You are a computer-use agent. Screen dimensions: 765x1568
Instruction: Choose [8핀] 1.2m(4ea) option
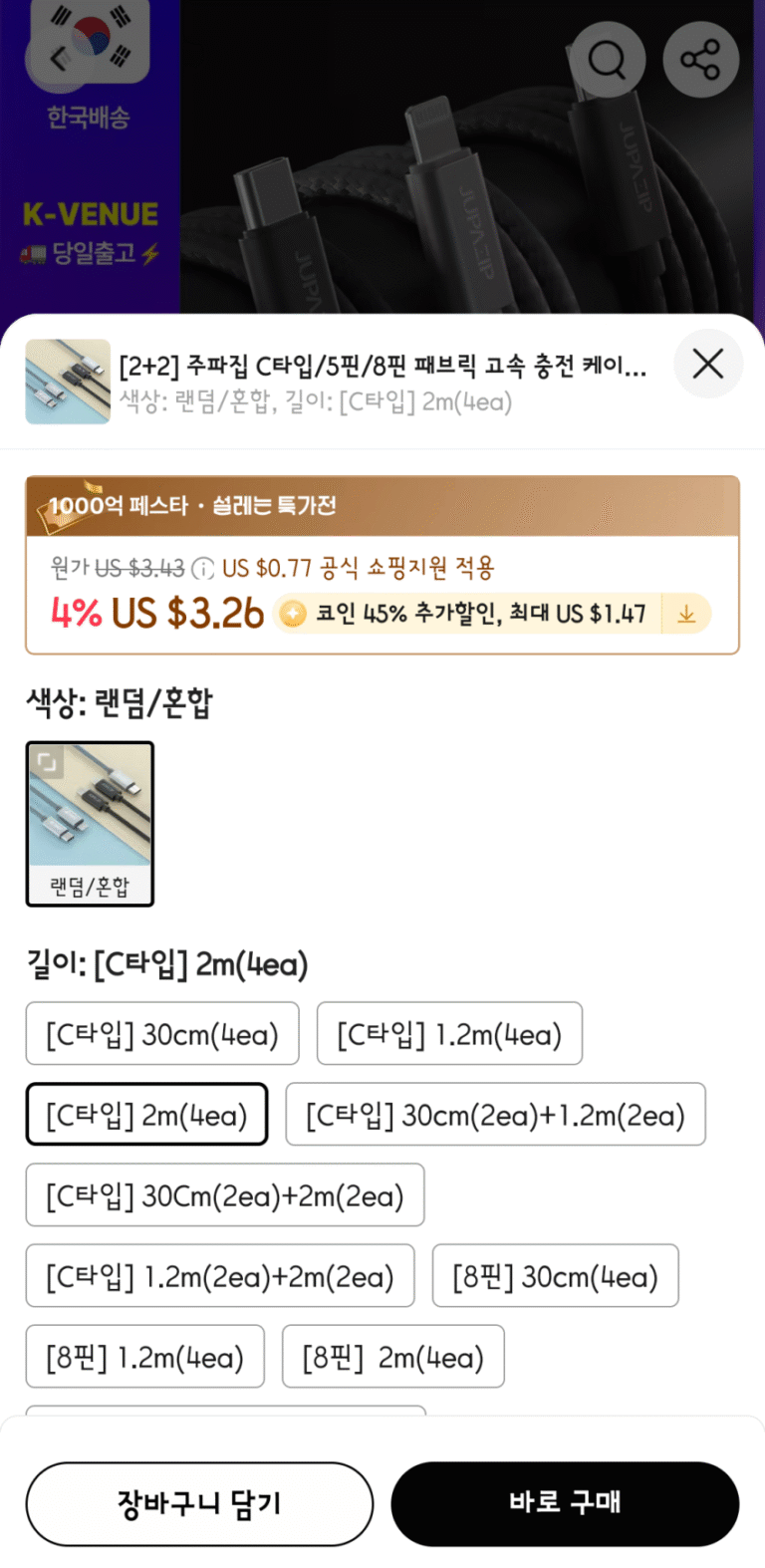tap(145, 1357)
